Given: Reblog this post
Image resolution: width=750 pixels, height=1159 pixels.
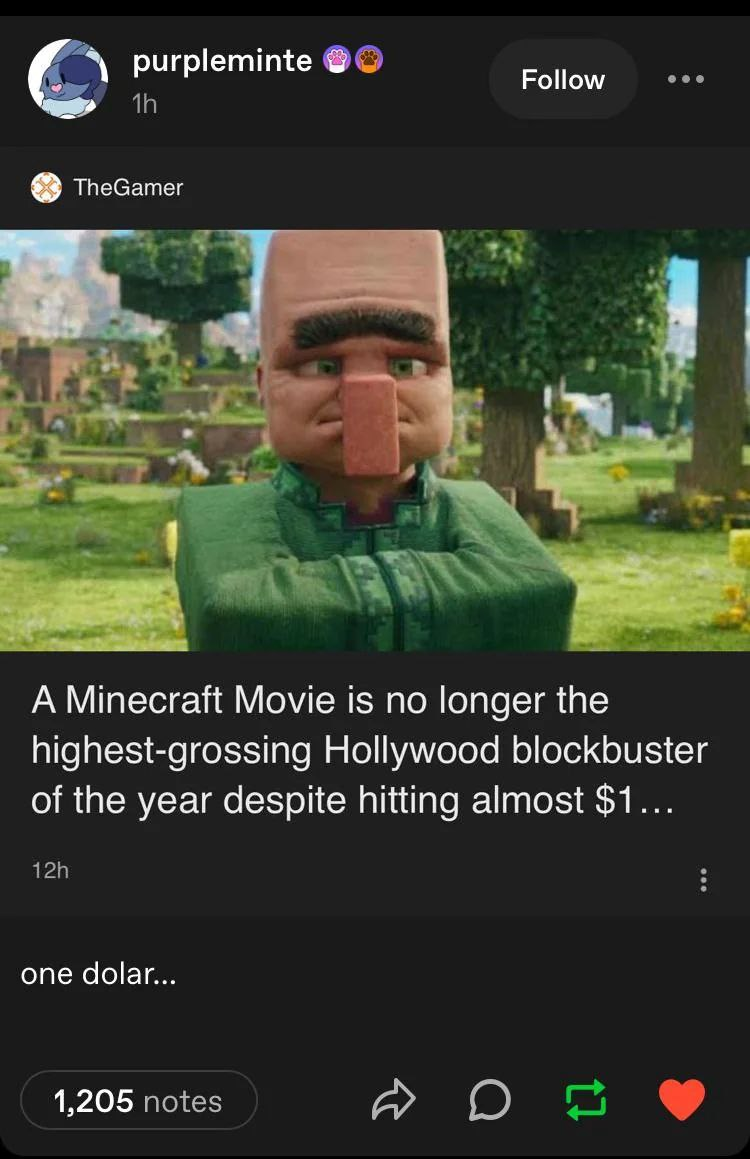Looking at the screenshot, I should (x=586, y=1101).
